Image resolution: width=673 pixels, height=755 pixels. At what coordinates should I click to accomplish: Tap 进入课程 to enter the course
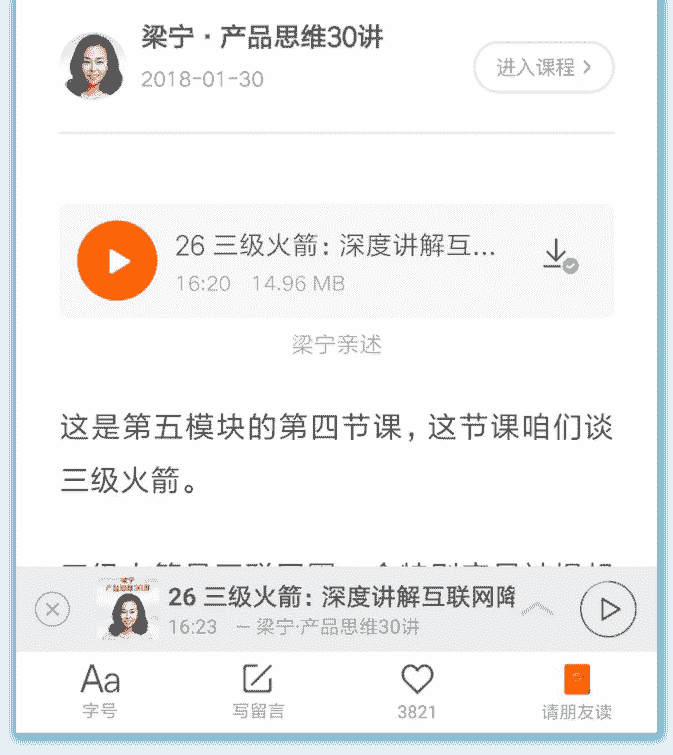543,68
